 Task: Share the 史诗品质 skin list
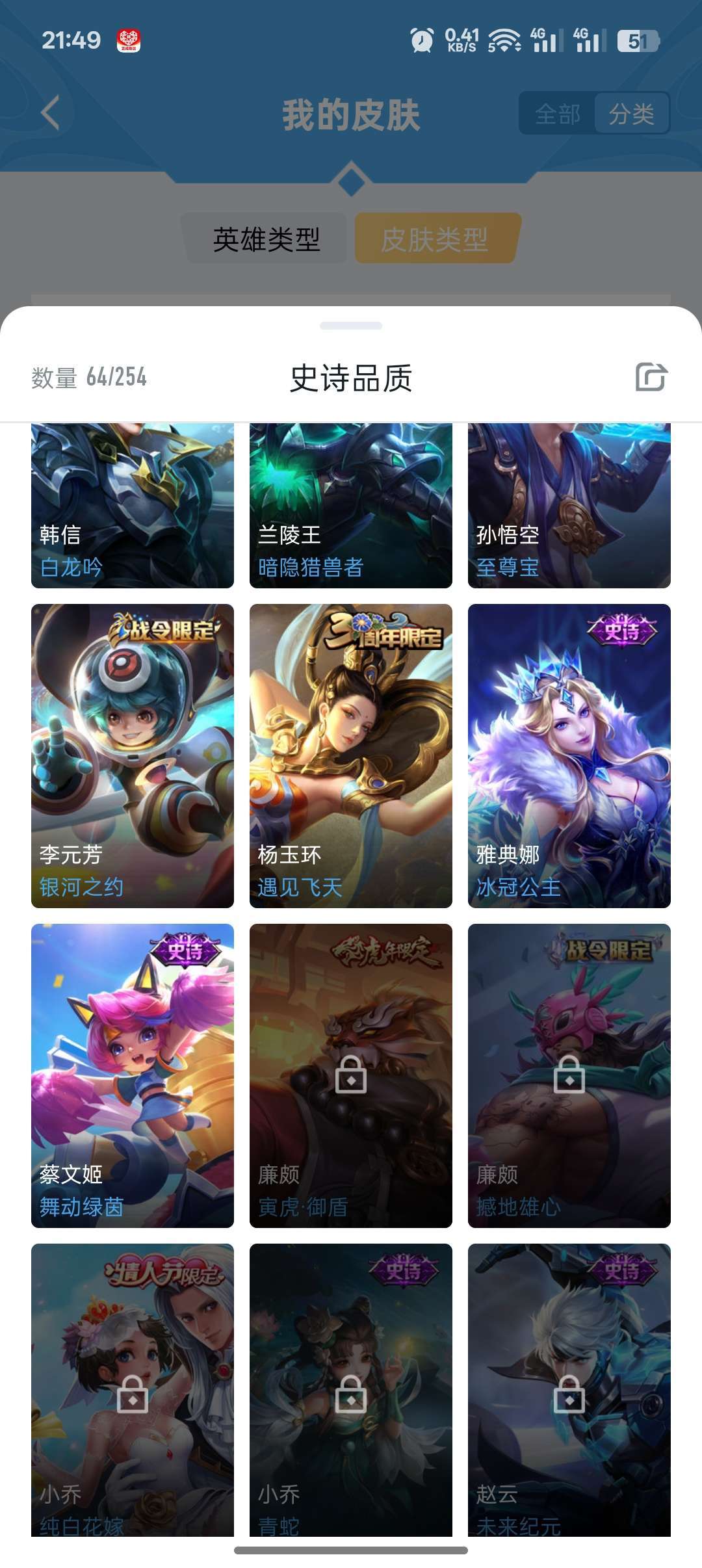pyautogui.click(x=651, y=377)
